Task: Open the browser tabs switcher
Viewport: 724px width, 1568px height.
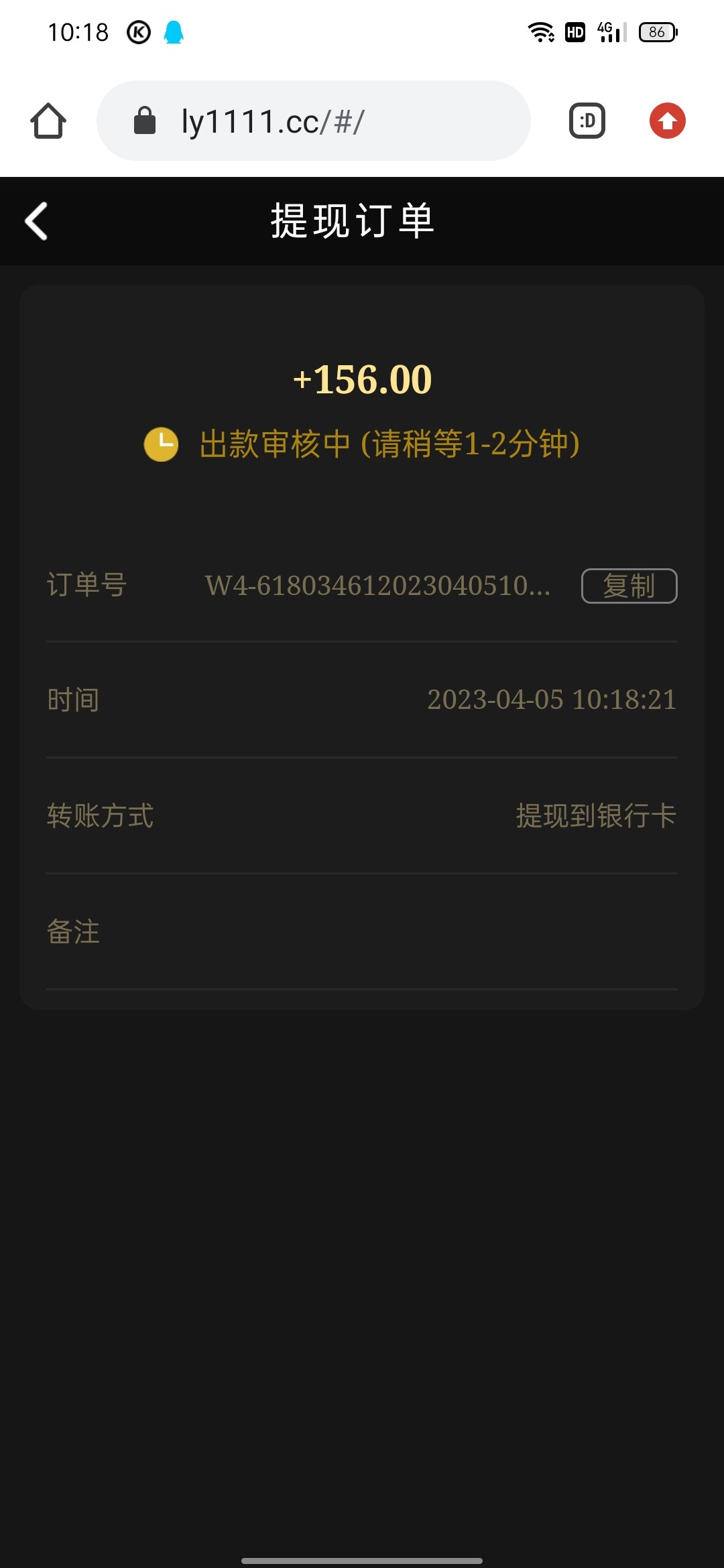Action: 587,121
